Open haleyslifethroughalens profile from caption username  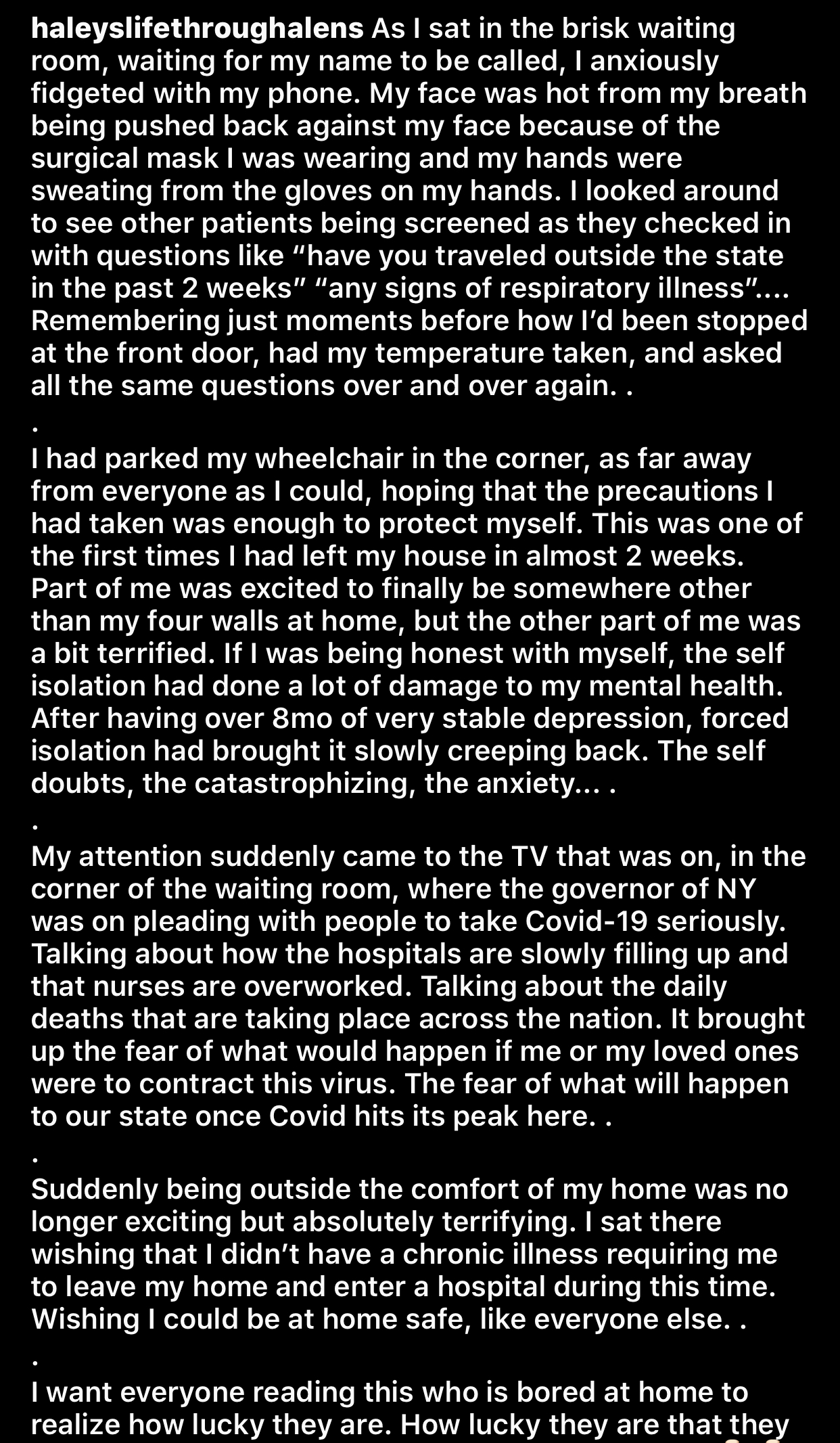pyautogui.click(x=197, y=29)
